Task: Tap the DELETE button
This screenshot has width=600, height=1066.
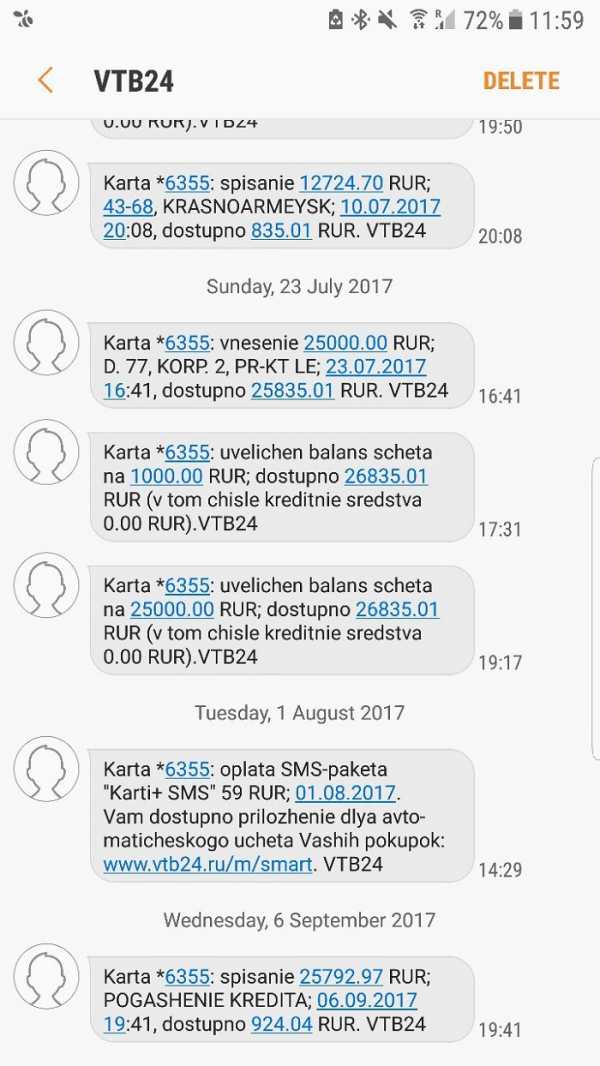Action: 520,81
